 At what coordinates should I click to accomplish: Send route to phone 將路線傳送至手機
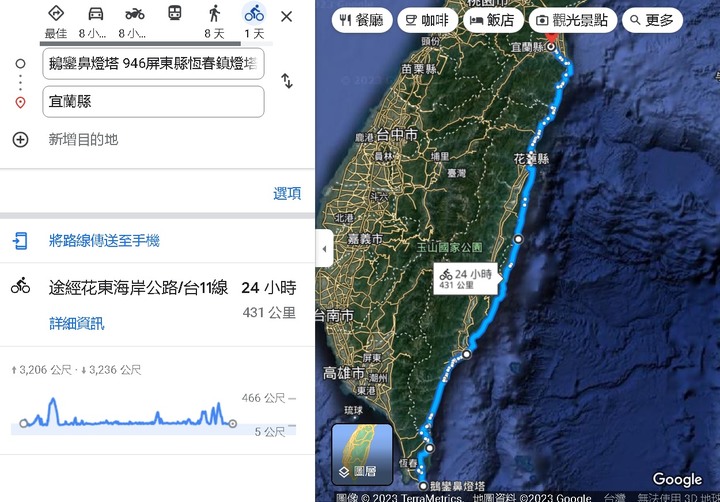[104, 241]
